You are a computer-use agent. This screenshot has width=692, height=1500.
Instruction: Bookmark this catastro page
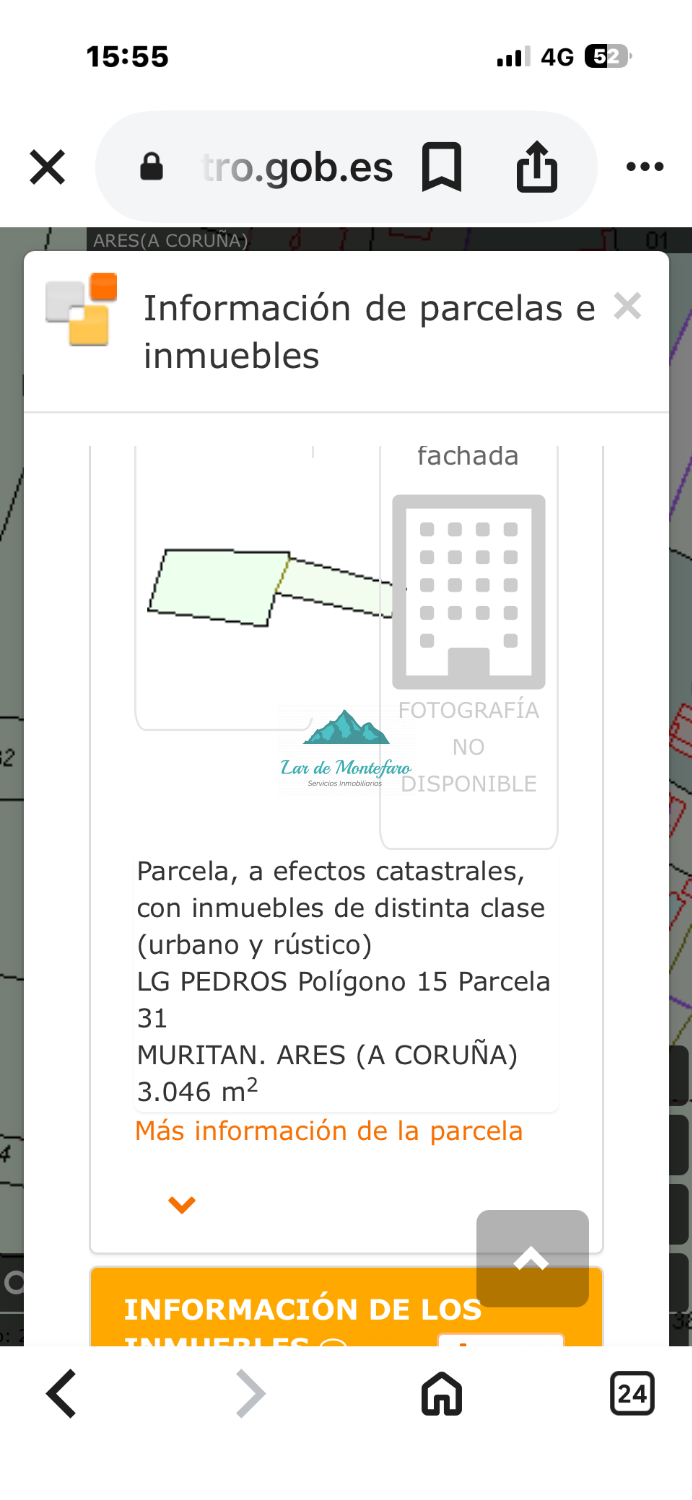point(441,167)
